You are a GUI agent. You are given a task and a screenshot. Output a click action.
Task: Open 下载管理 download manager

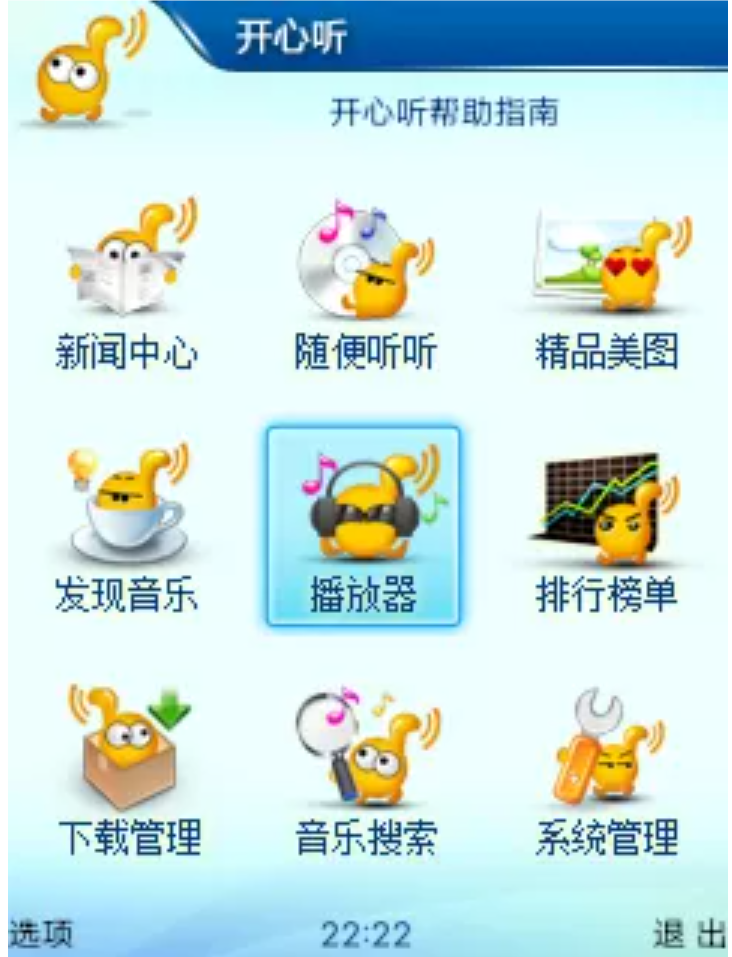(x=127, y=772)
